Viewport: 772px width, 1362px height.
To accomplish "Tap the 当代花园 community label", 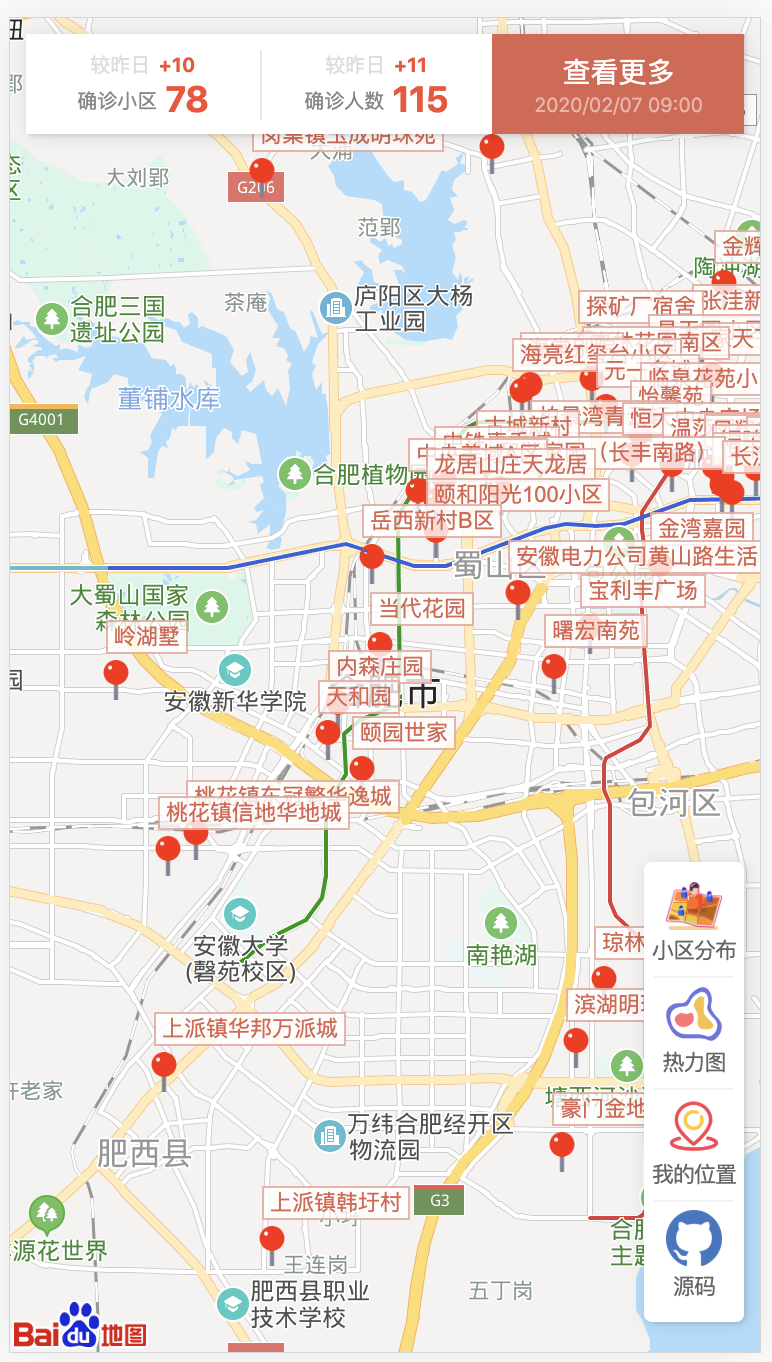I will tap(422, 608).
